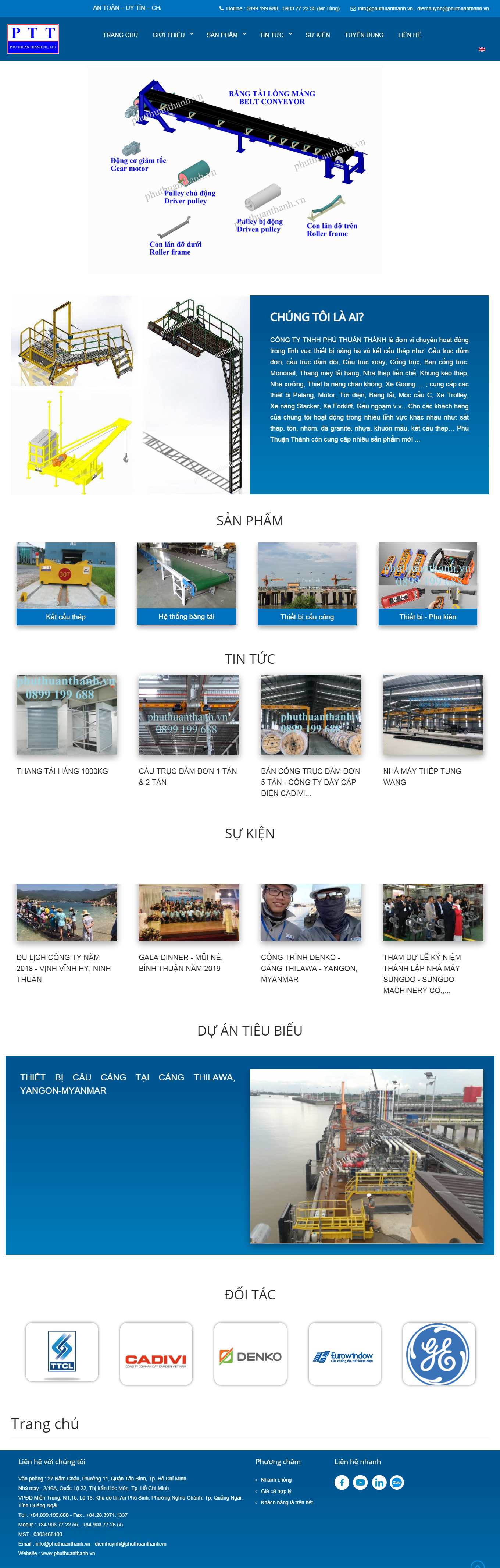Open the Zalo contact icon

(x=397, y=1482)
